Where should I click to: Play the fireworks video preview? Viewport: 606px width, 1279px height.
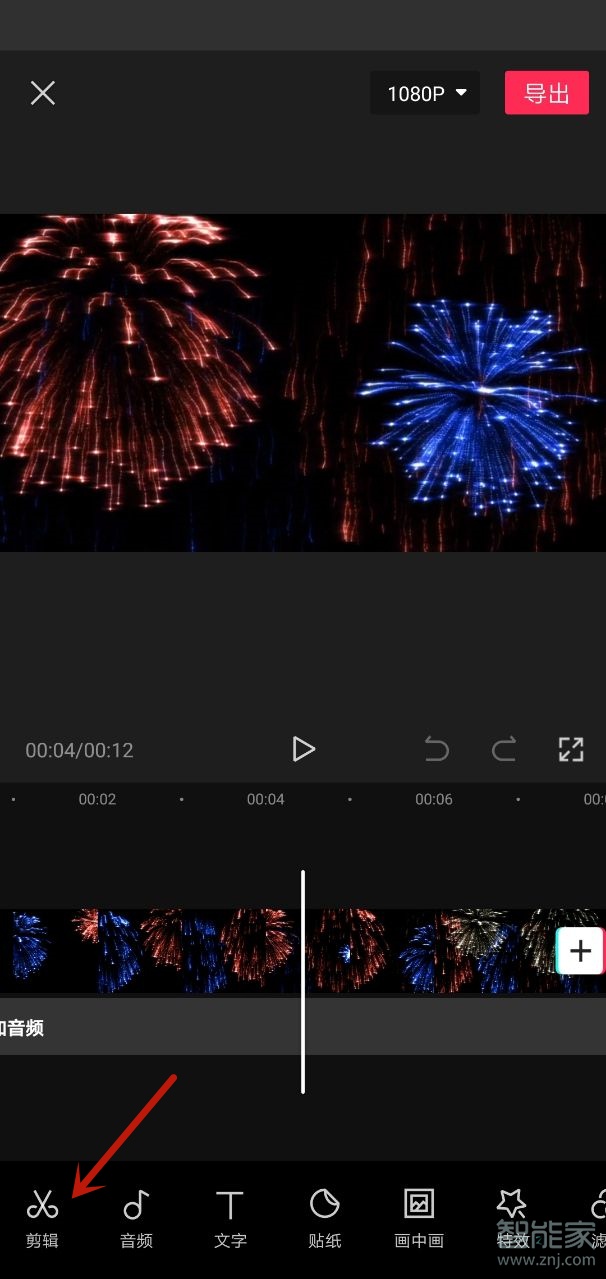pos(303,749)
